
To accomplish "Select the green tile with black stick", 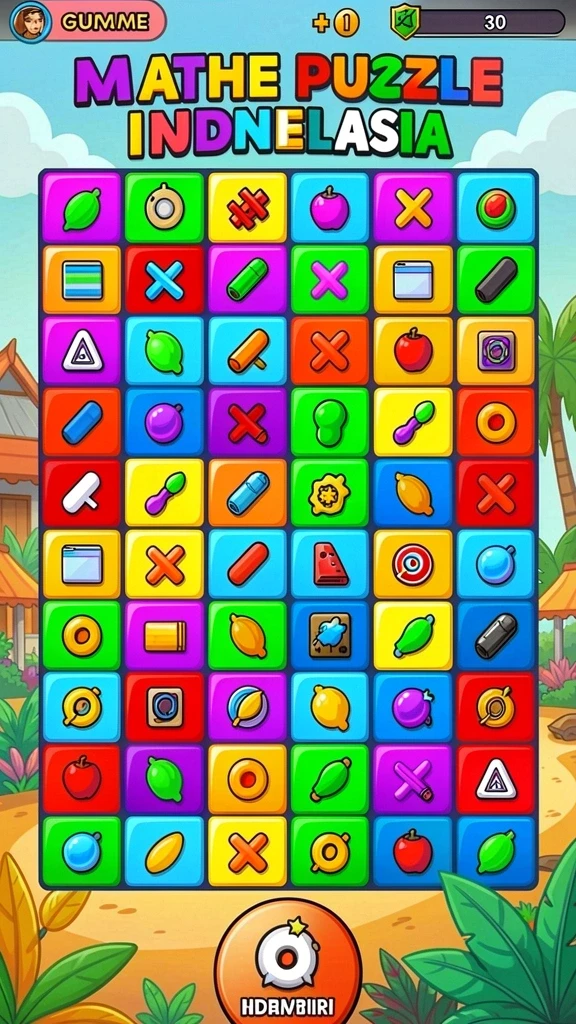I will 496,280.
